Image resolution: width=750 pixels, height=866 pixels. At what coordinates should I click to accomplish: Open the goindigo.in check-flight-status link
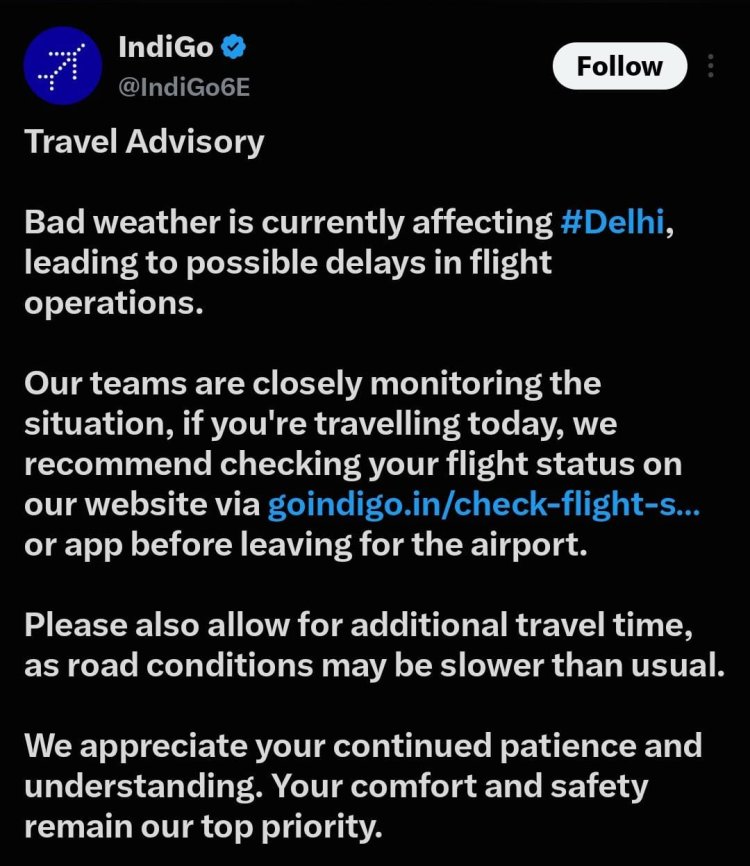point(484,504)
